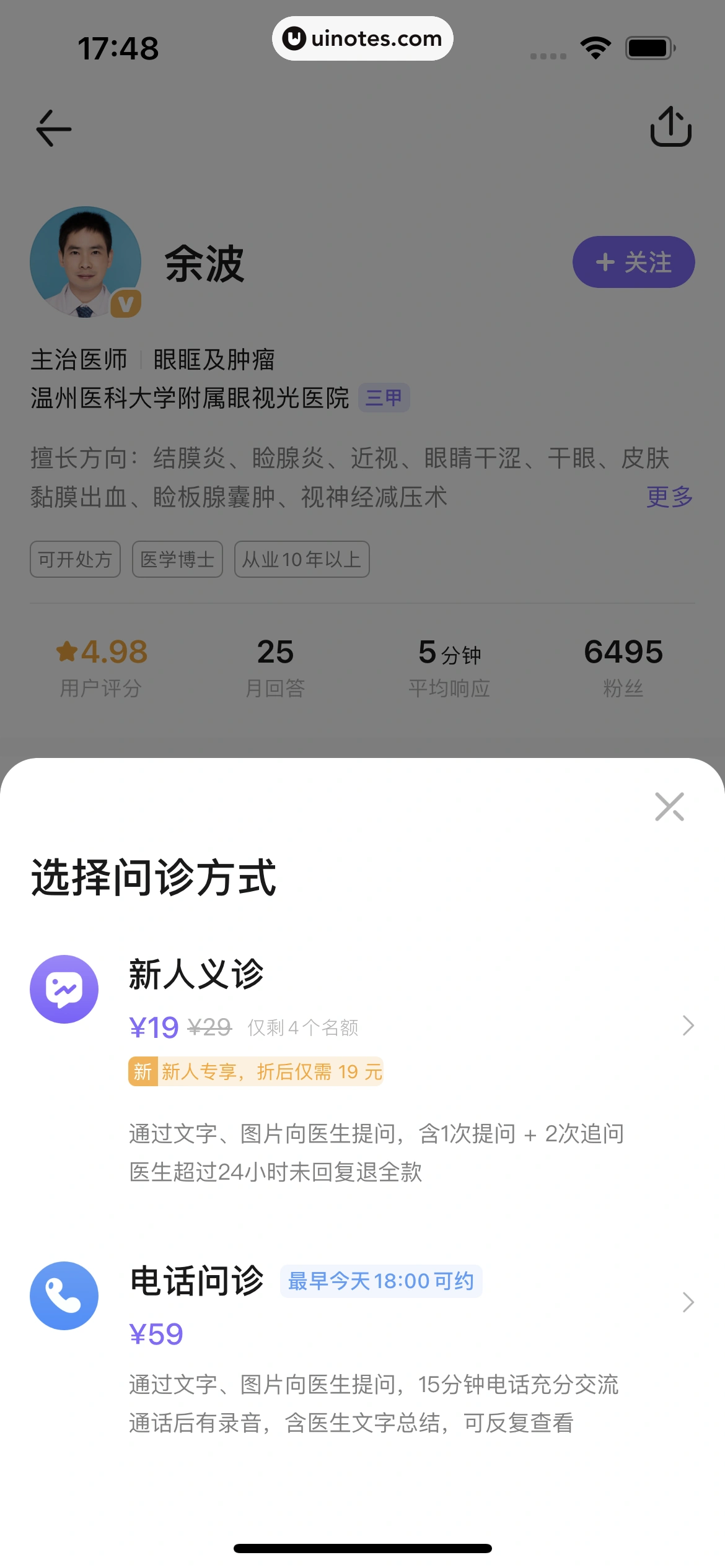Tap the back arrow to return
725x1568 pixels.
coord(53,128)
